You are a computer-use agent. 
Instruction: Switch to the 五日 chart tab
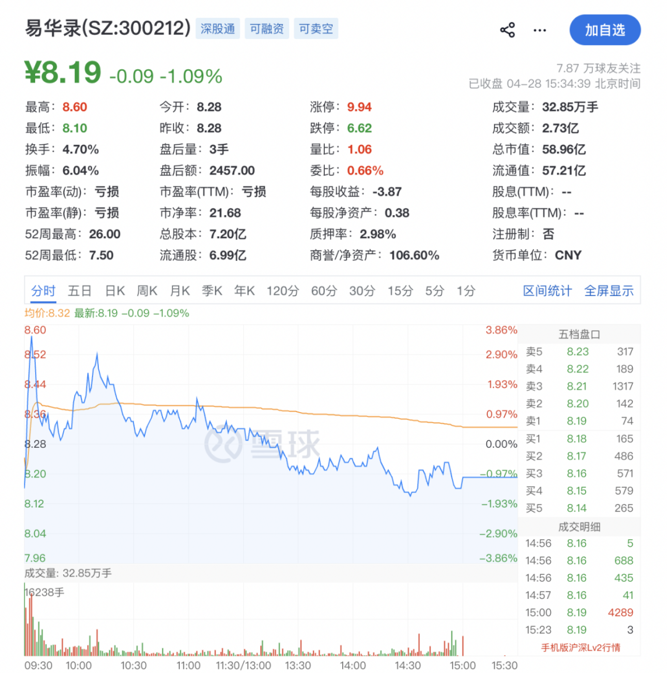(80, 291)
